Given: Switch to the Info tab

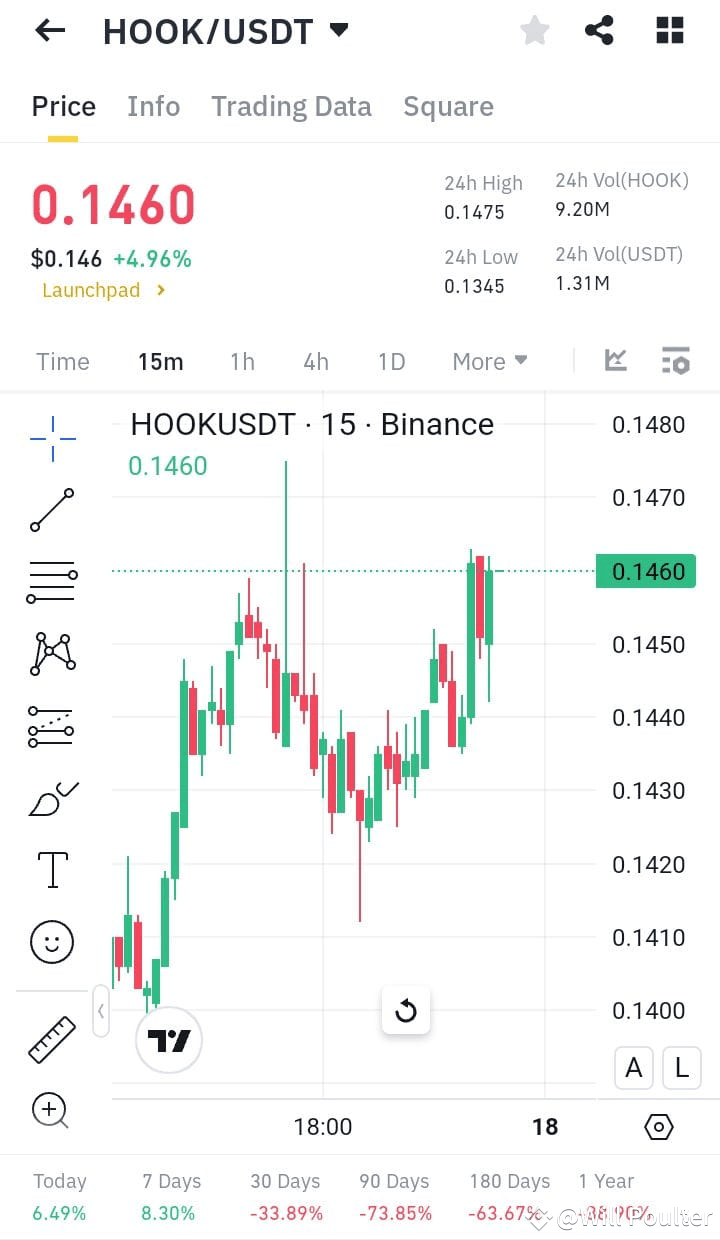Looking at the screenshot, I should point(153,106).
